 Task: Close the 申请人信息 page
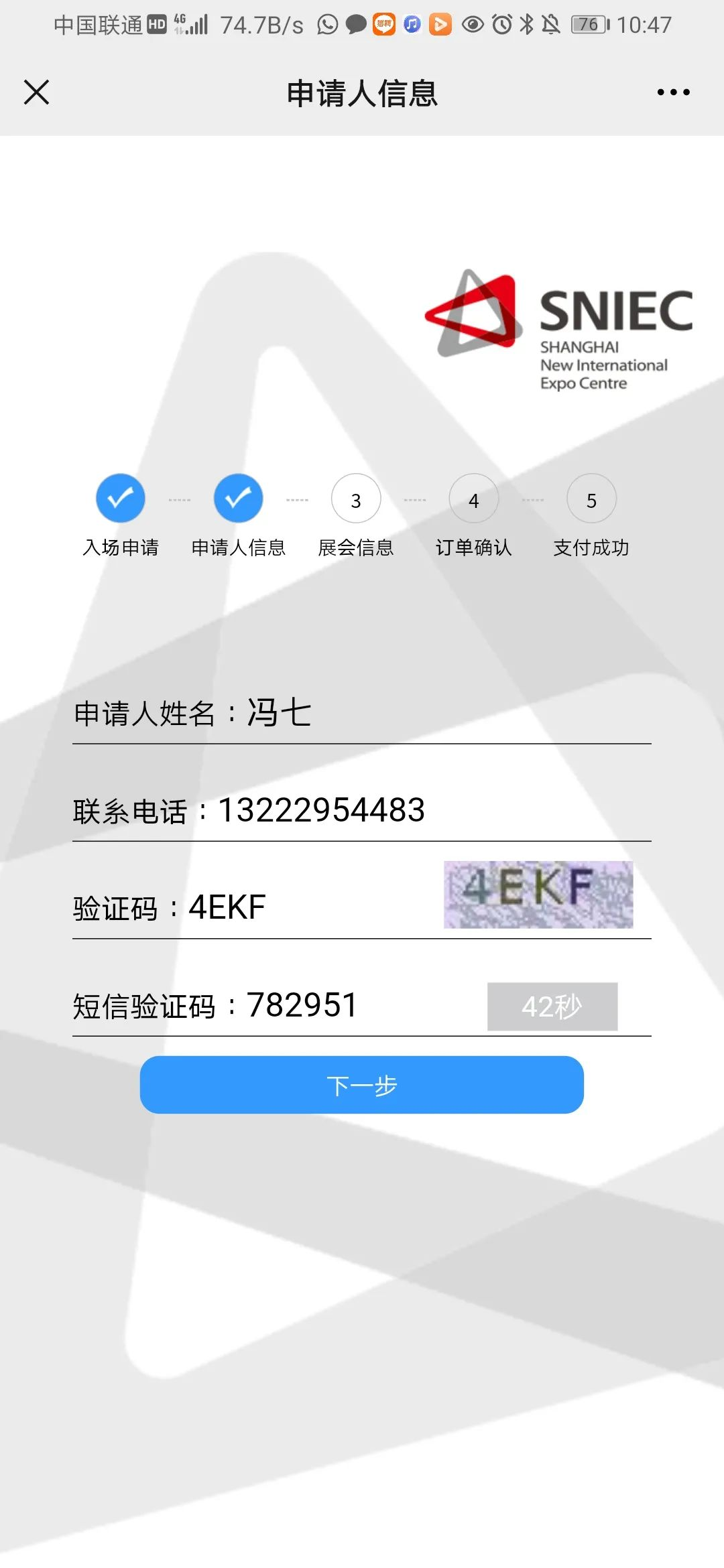pos(37,92)
